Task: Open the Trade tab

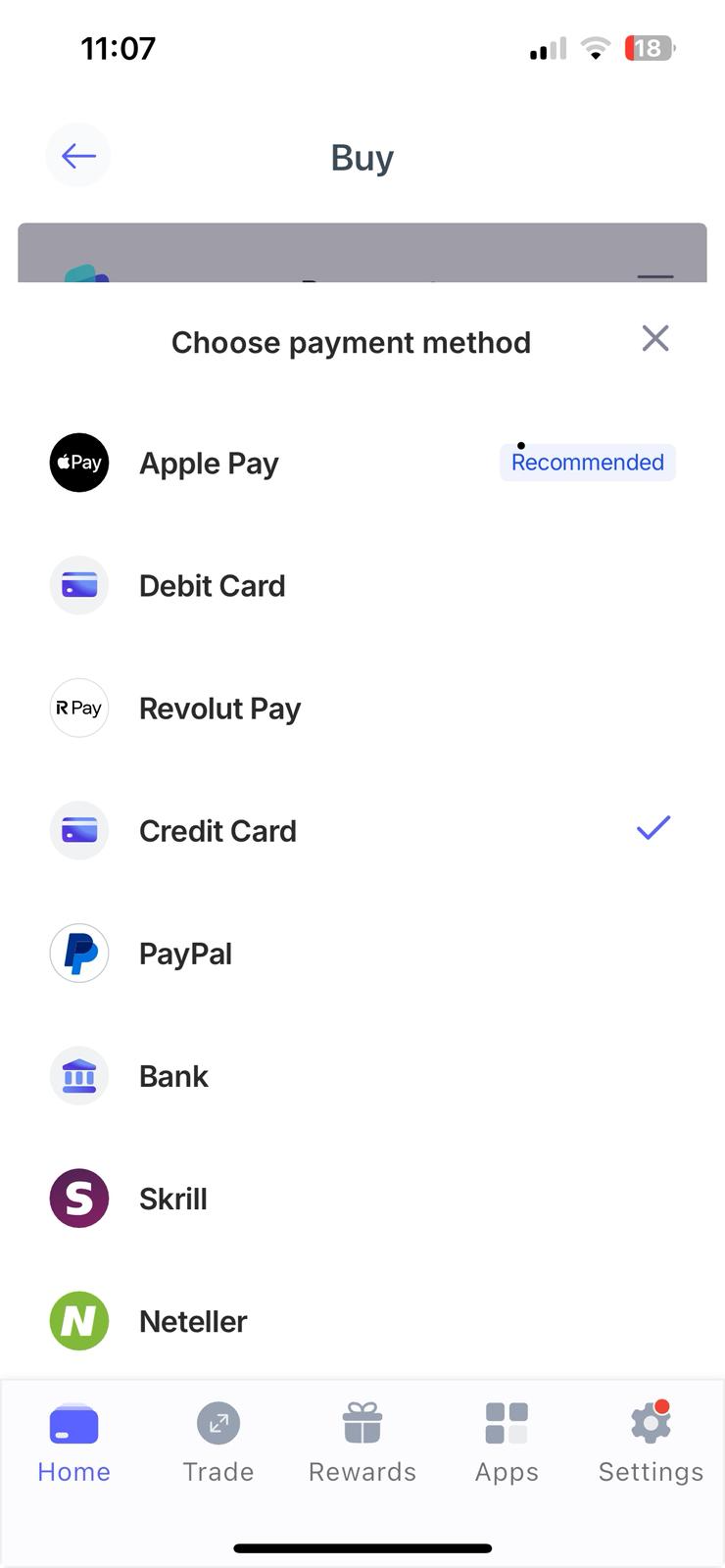Action: 217,1443
